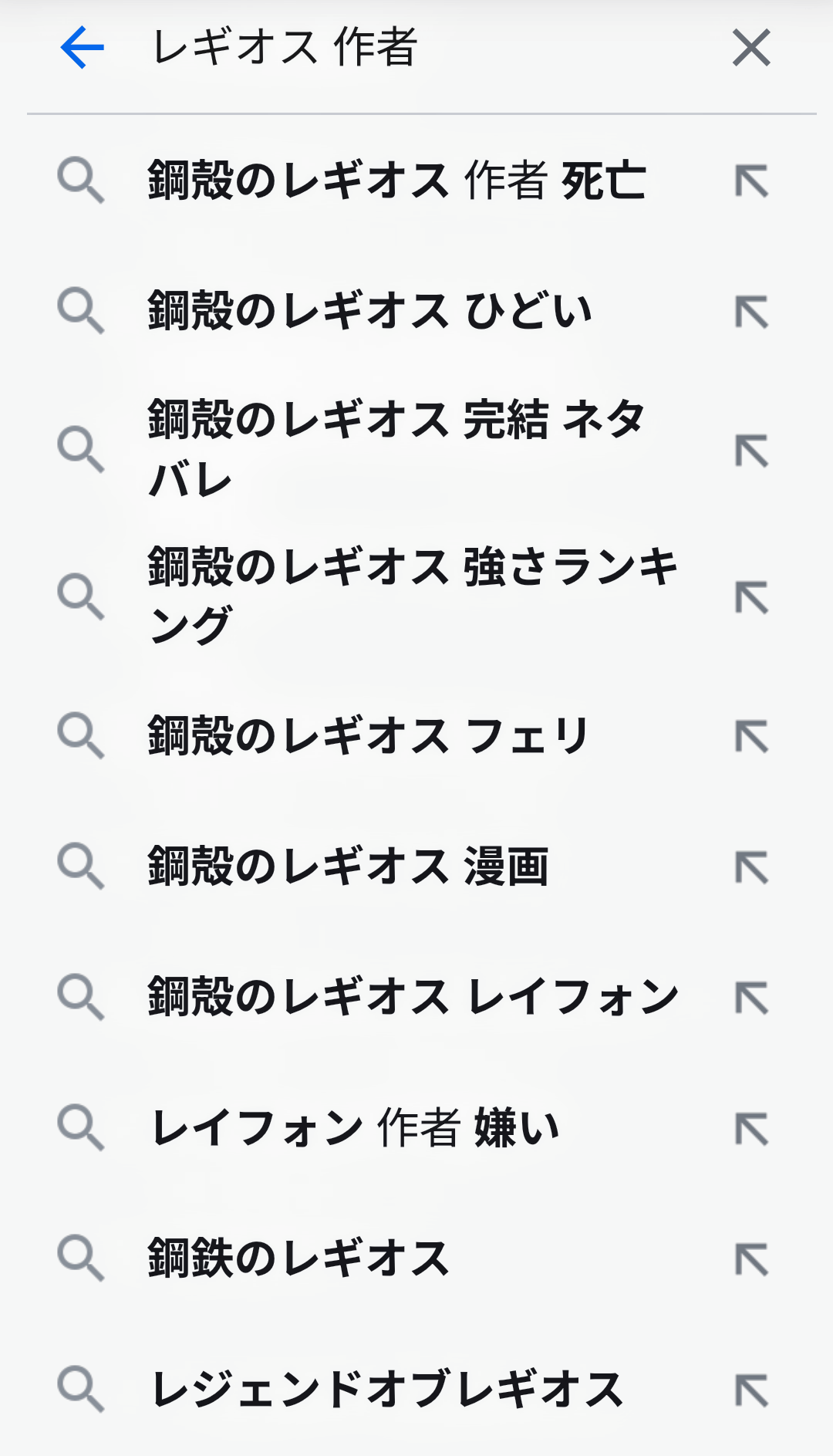Go back using the blue arrow
The width and height of the screenshot is (833, 1456).
[x=82, y=47]
